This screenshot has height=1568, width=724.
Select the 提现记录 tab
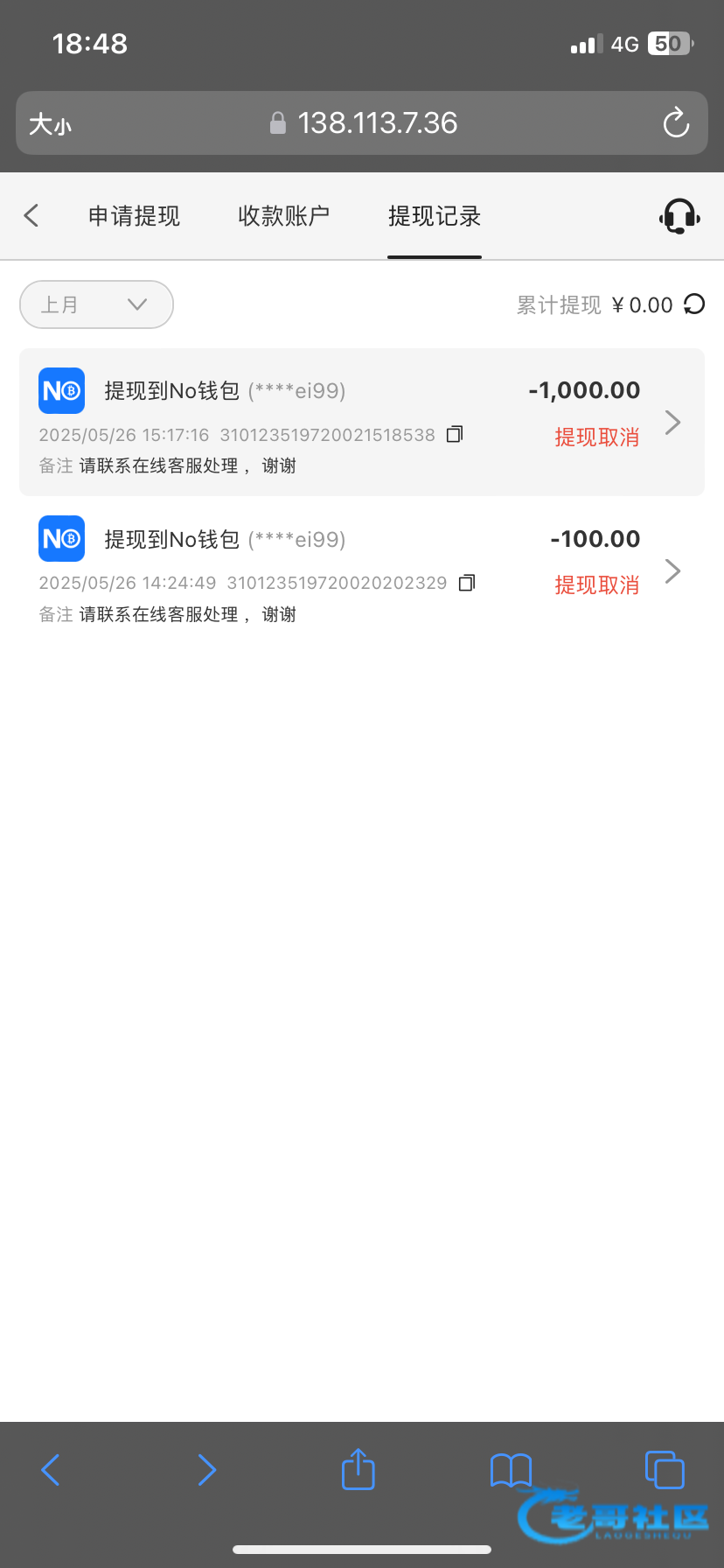[435, 216]
